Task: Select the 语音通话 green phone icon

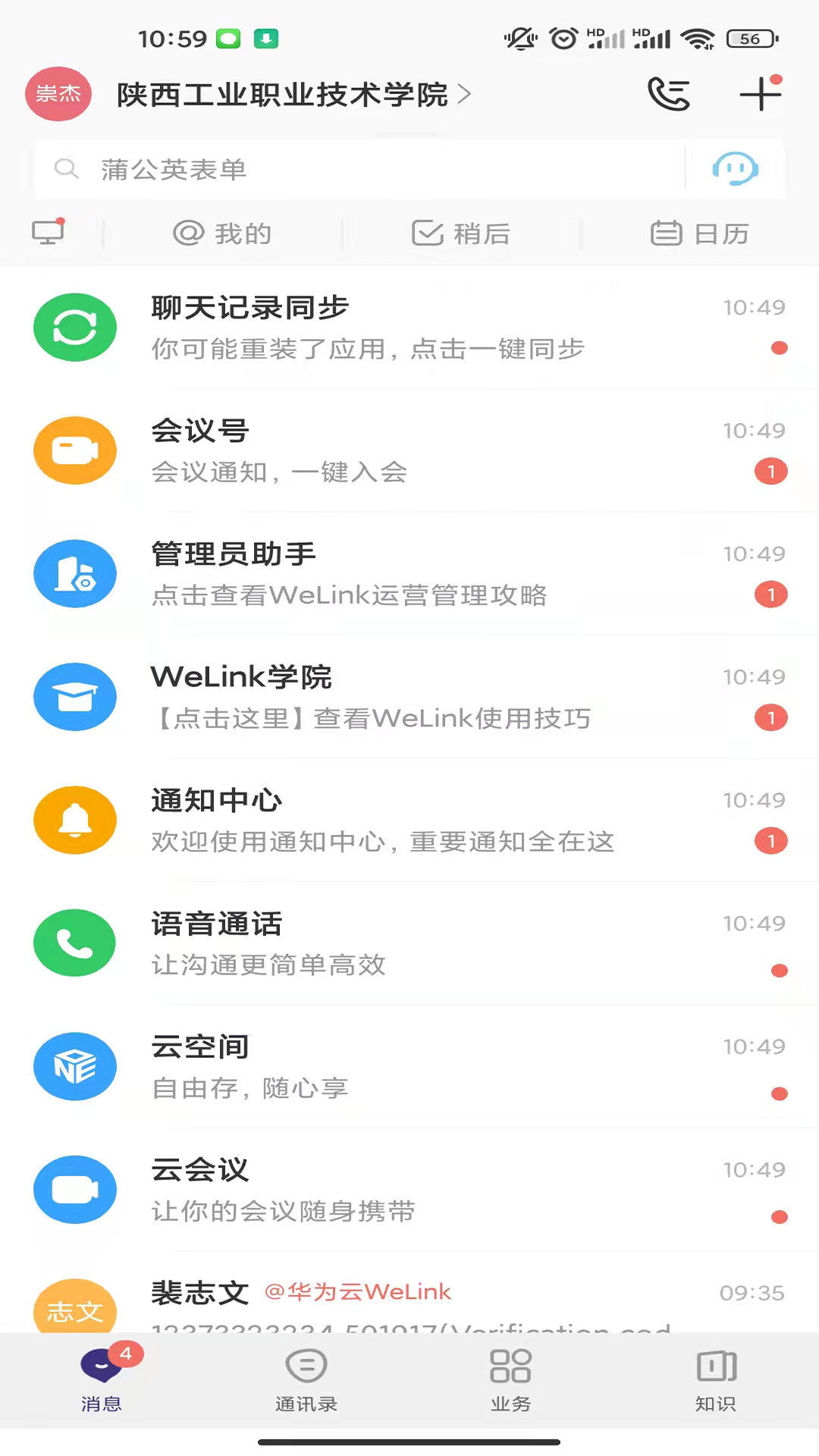Action: pos(74,943)
